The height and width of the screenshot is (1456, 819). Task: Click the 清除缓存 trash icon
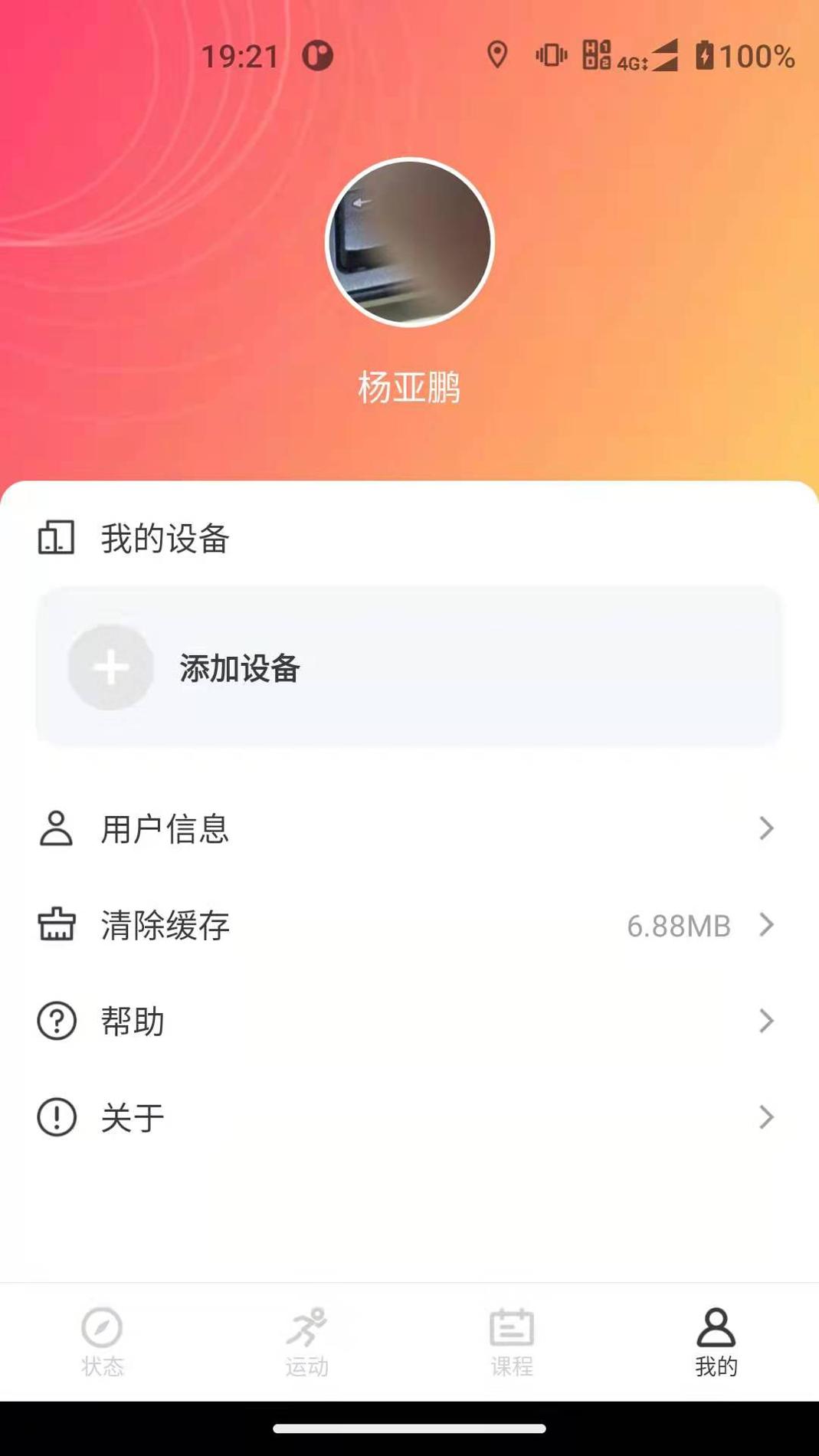coord(56,925)
